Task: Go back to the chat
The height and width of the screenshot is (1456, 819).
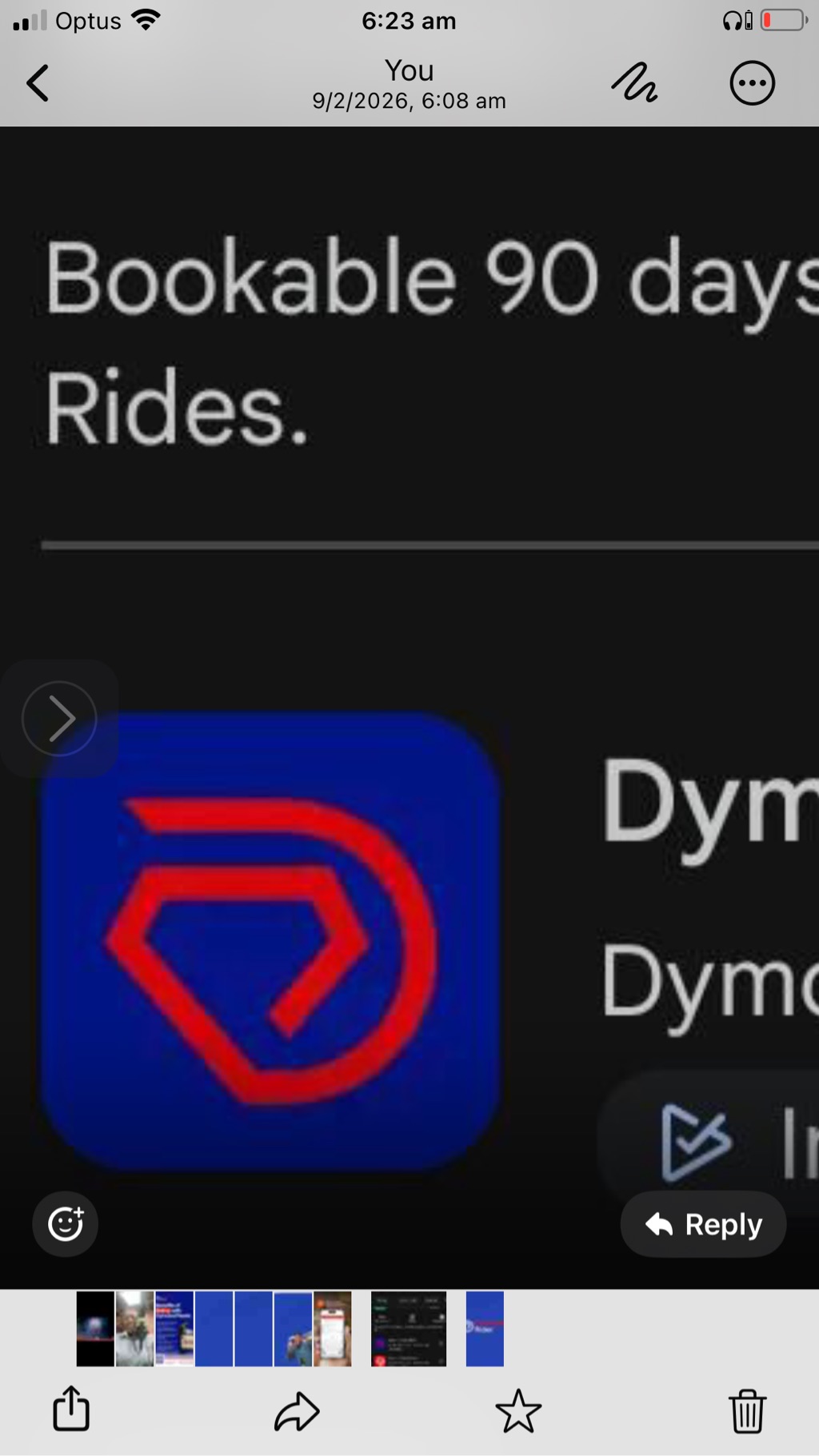Action: [38, 83]
